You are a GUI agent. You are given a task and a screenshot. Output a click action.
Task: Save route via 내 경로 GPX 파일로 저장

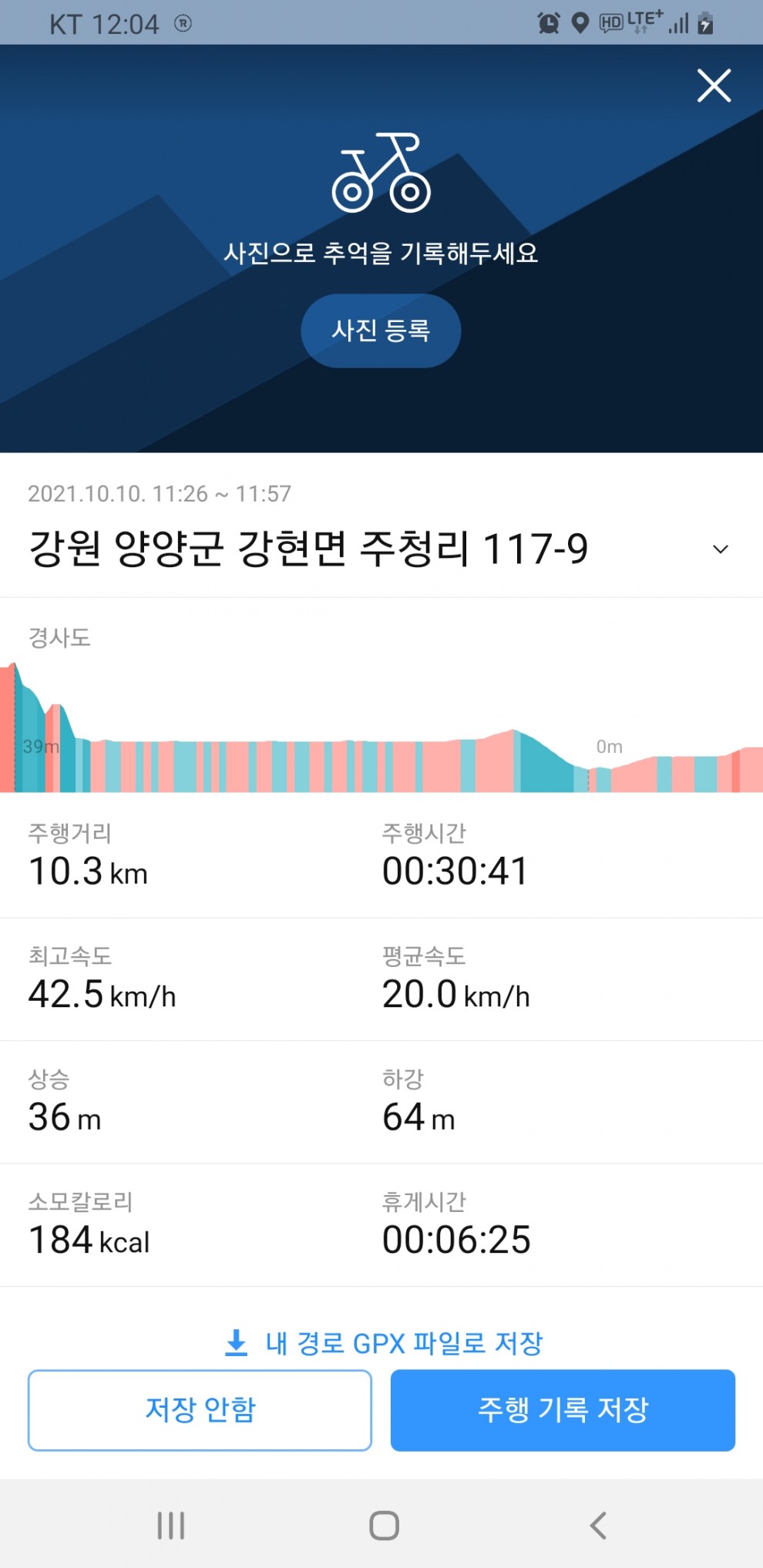click(382, 1343)
